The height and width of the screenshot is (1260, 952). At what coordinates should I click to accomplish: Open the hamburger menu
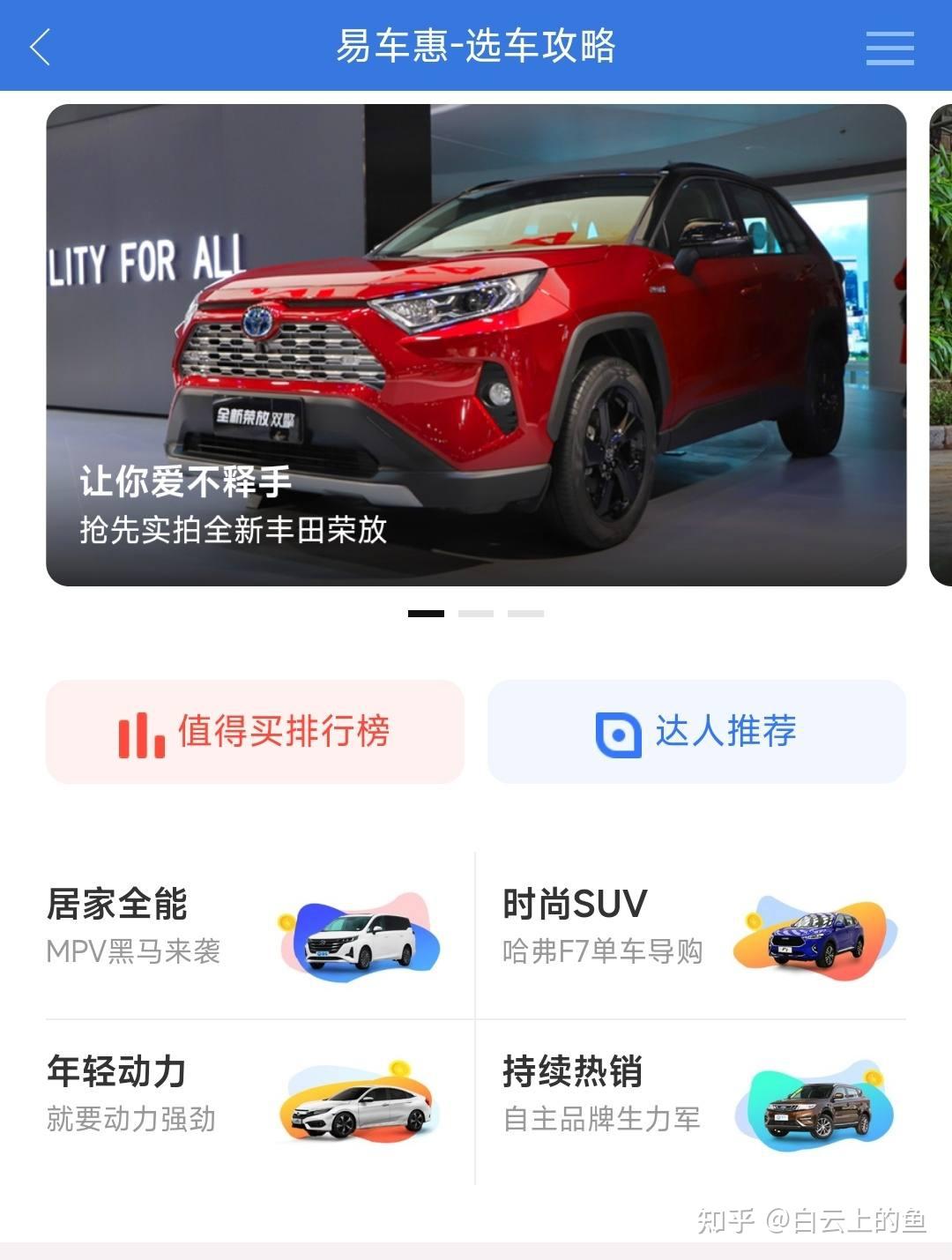click(x=889, y=48)
